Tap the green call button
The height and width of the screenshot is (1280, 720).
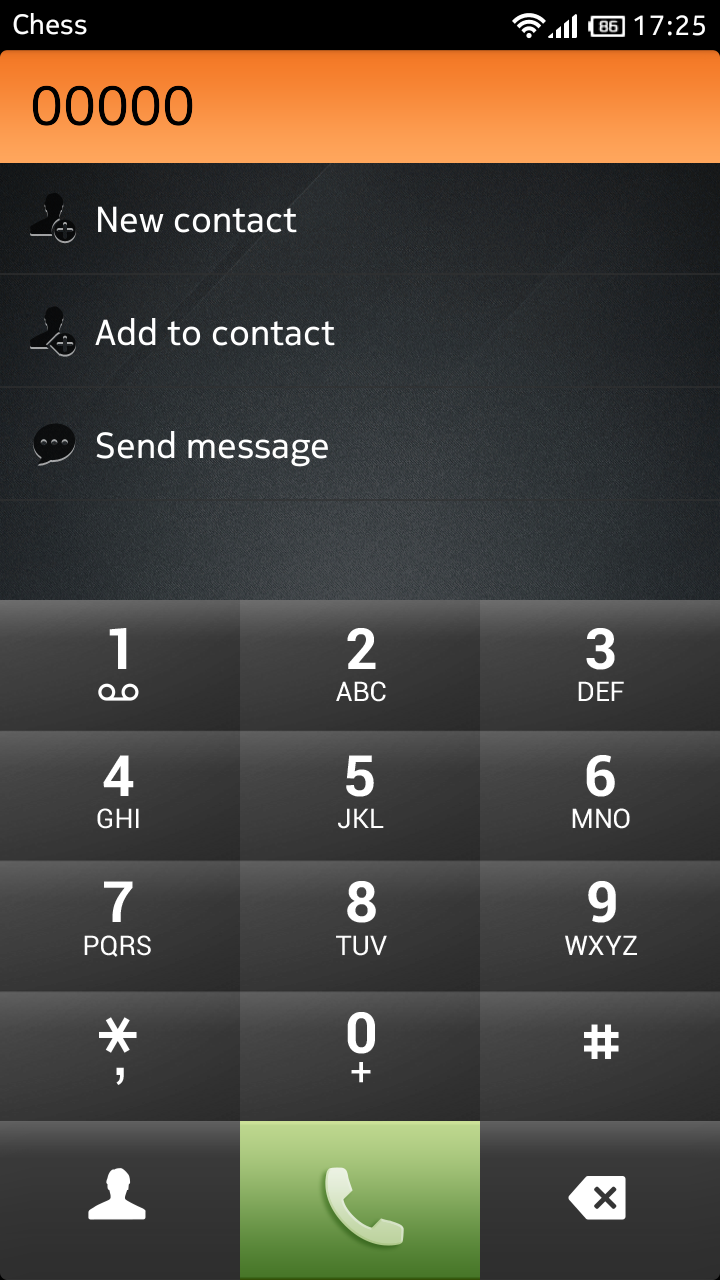coord(360,1200)
